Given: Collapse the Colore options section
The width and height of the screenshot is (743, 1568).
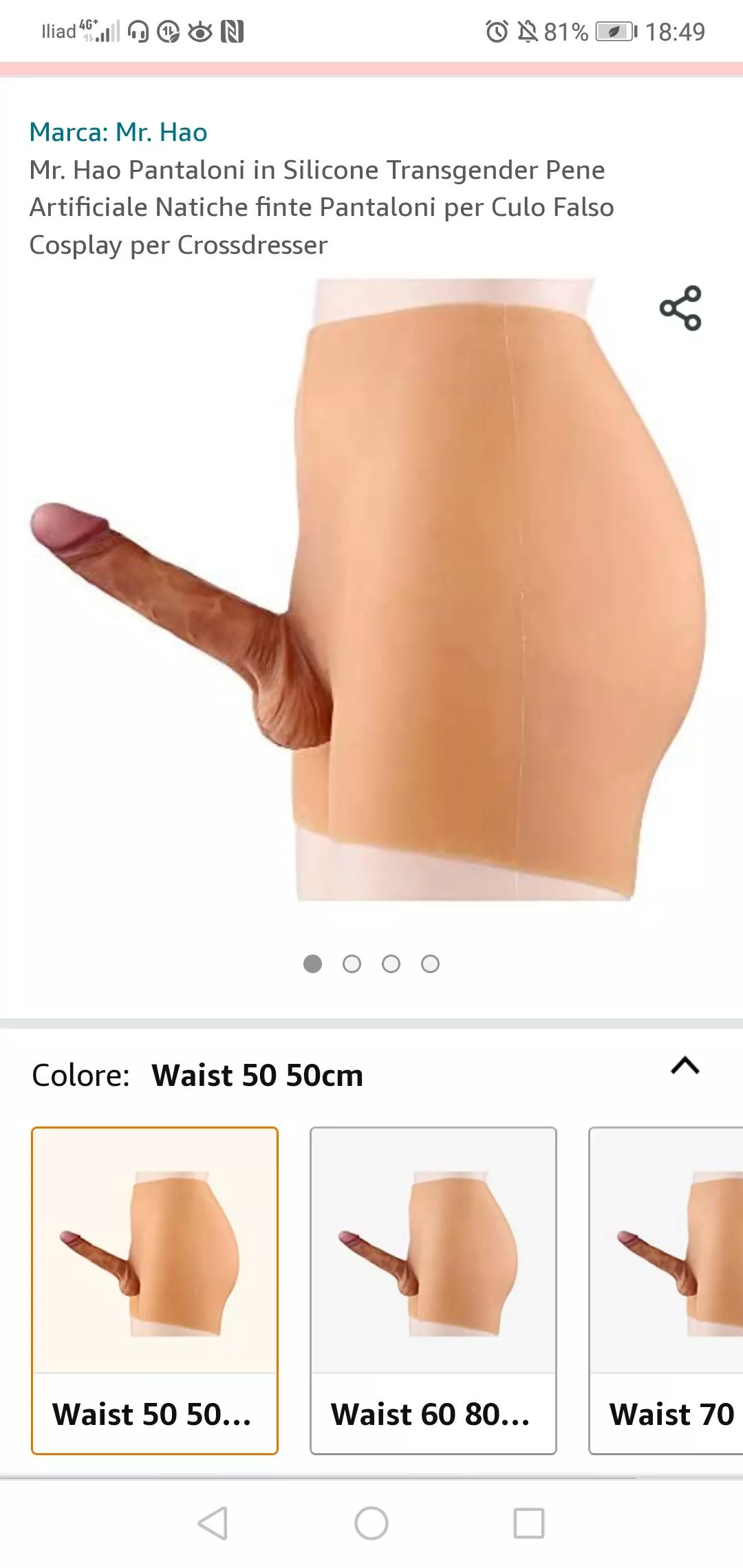Looking at the screenshot, I should pyautogui.click(x=685, y=1066).
